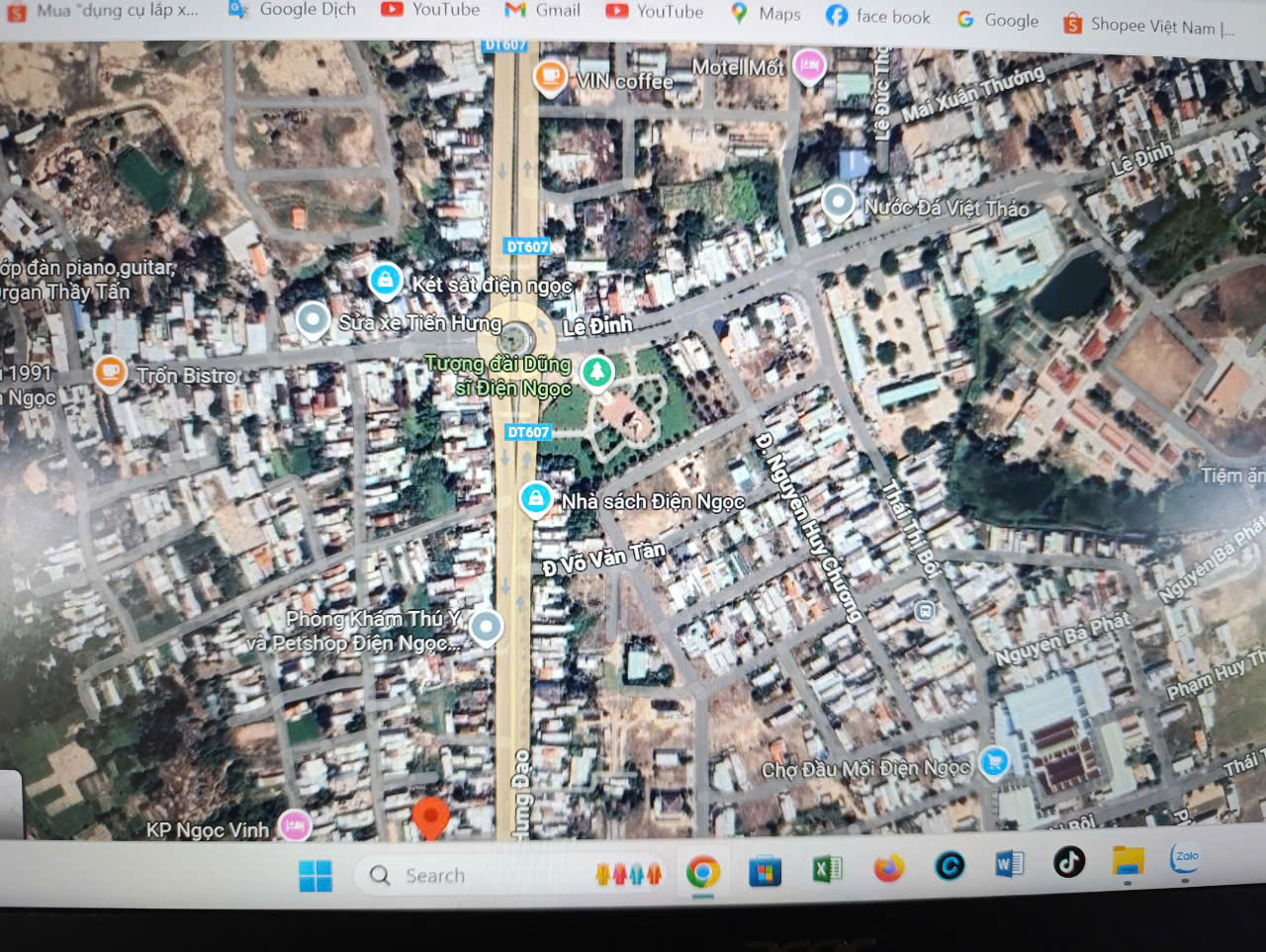1266x952 pixels.
Task: Open the Google Dịch bookmark
Action: pyautogui.click(x=293, y=9)
